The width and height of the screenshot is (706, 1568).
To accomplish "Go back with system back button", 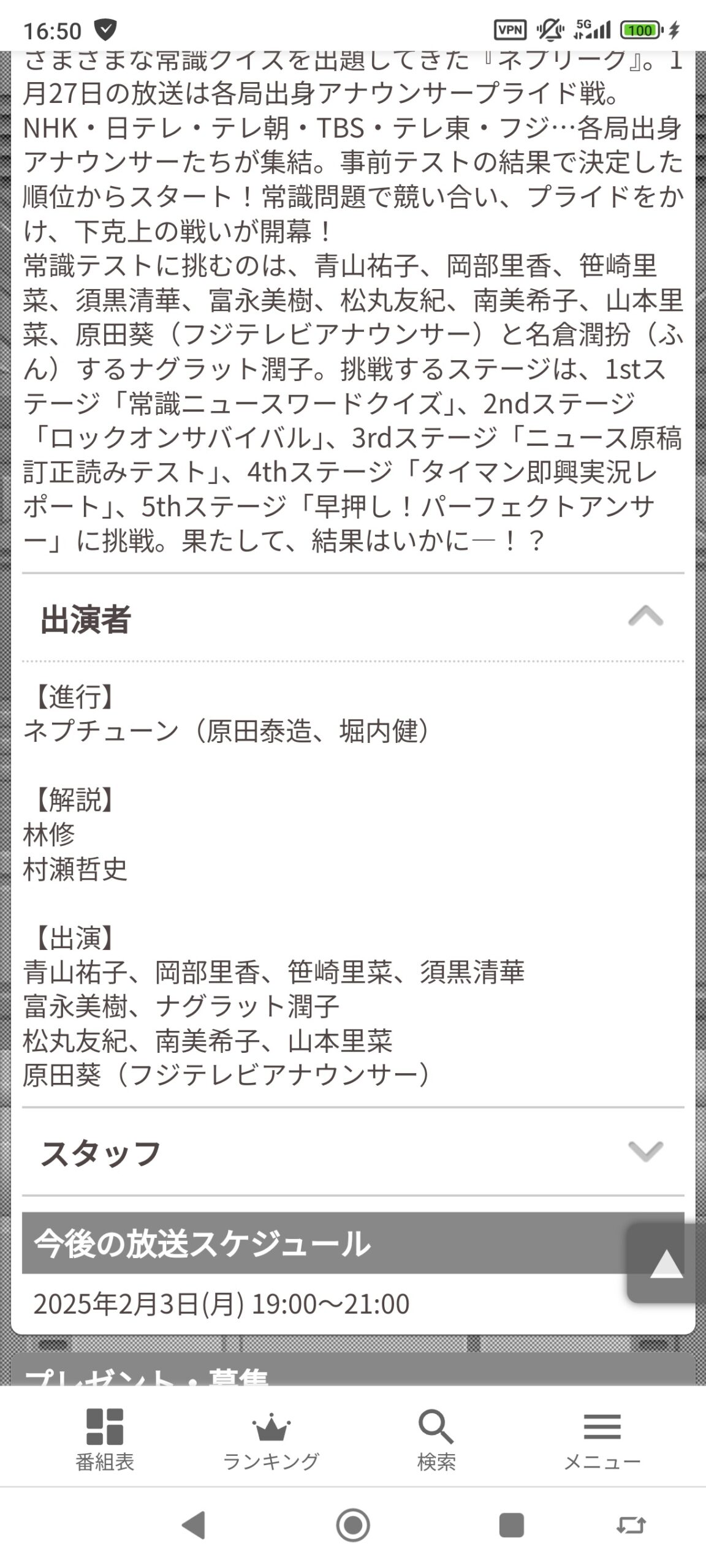I will [194, 1525].
